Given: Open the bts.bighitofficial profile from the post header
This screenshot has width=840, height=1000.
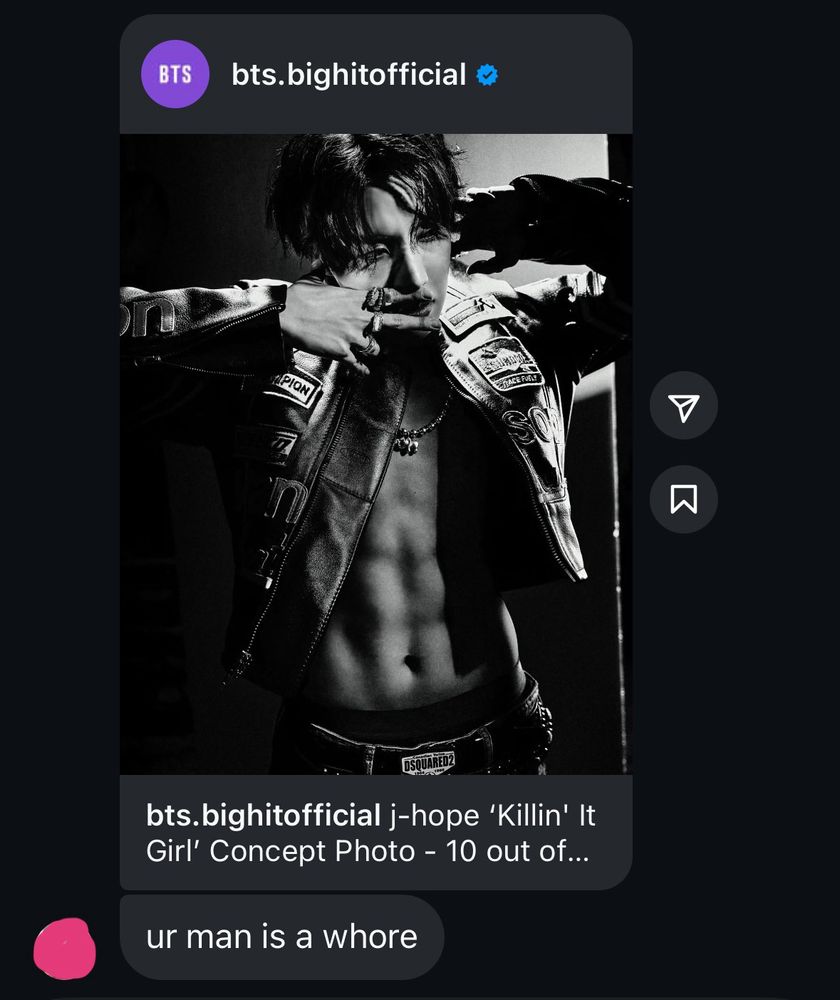Looking at the screenshot, I should [x=349, y=75].
